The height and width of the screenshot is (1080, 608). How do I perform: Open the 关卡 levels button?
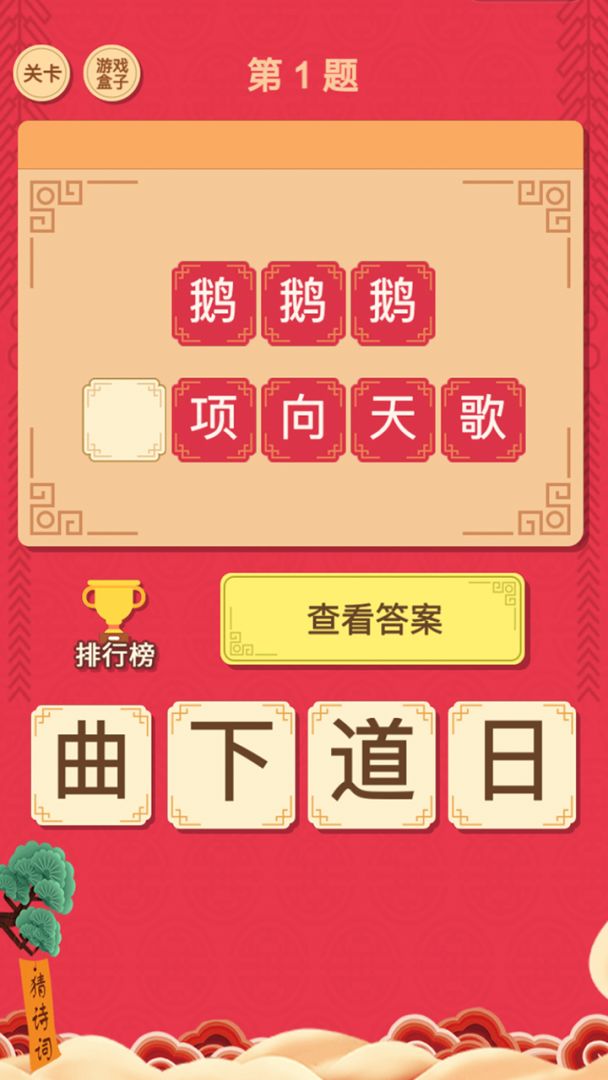coord(41,73)
